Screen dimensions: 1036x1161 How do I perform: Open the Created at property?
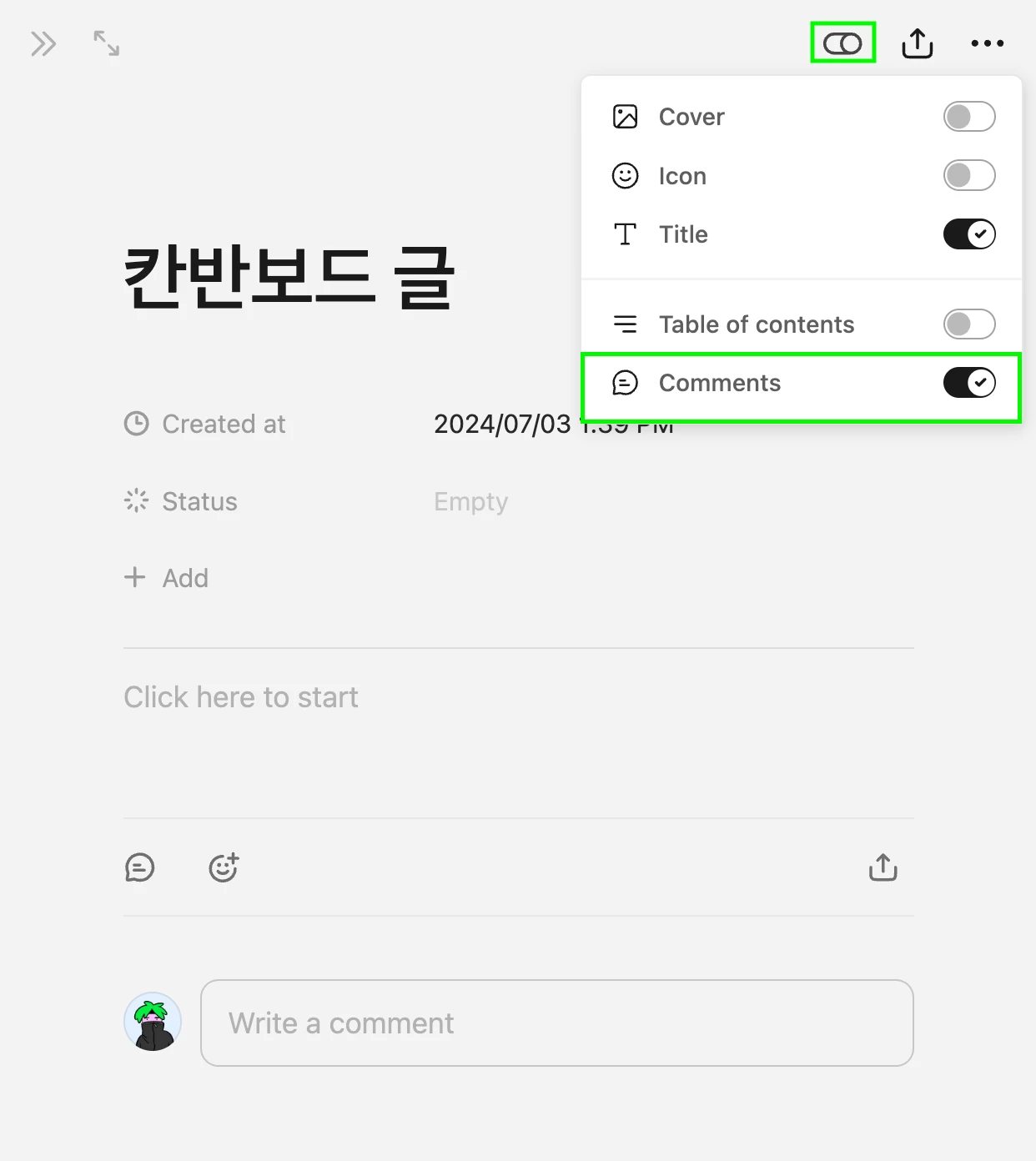pos(224,424)
